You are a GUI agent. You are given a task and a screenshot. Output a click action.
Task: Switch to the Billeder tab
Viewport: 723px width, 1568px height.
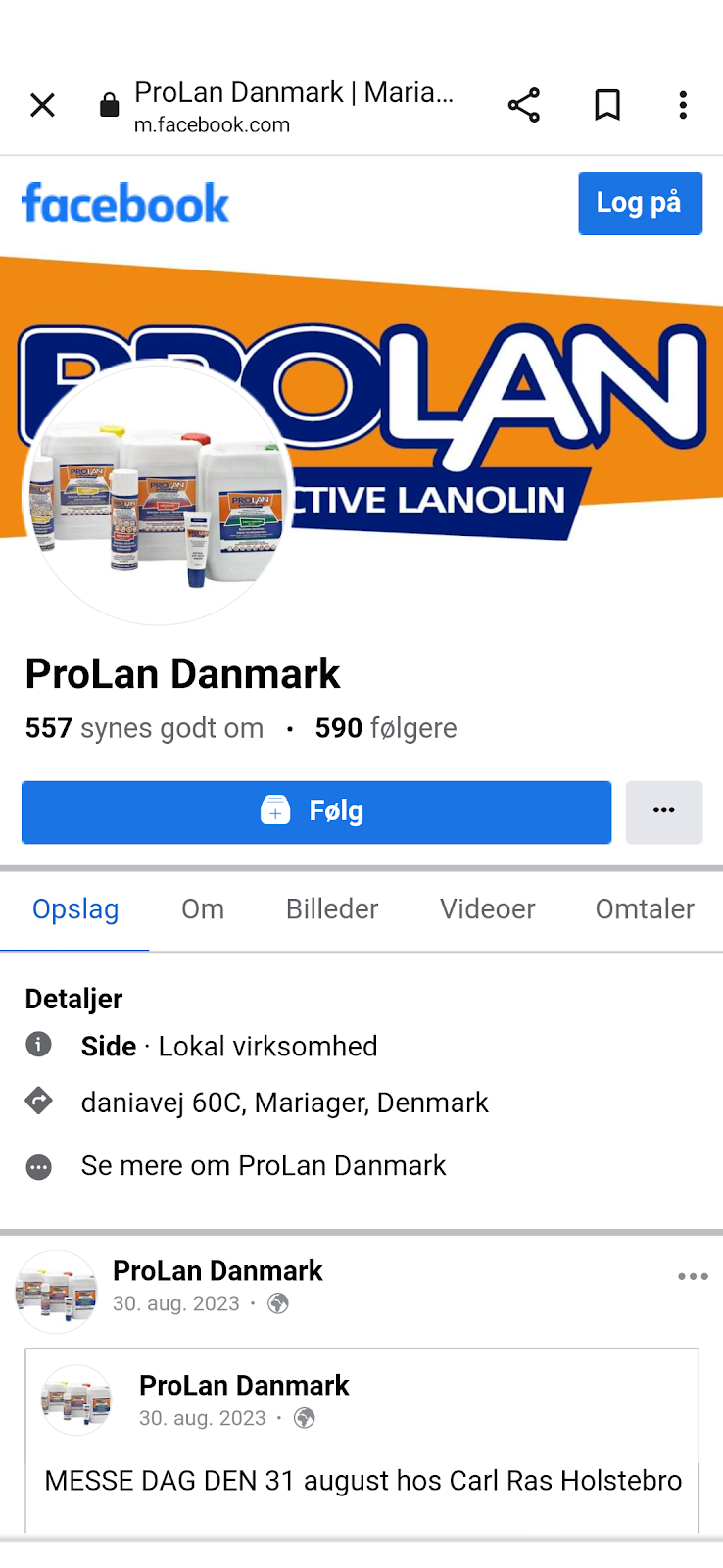tap(332, 909)
